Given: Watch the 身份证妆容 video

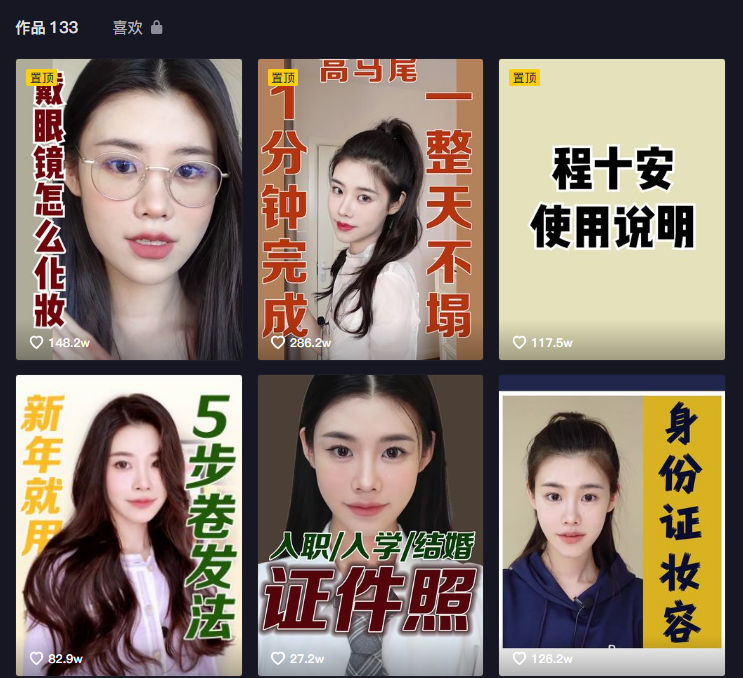Looking at the screenshot, I should 612,525.
